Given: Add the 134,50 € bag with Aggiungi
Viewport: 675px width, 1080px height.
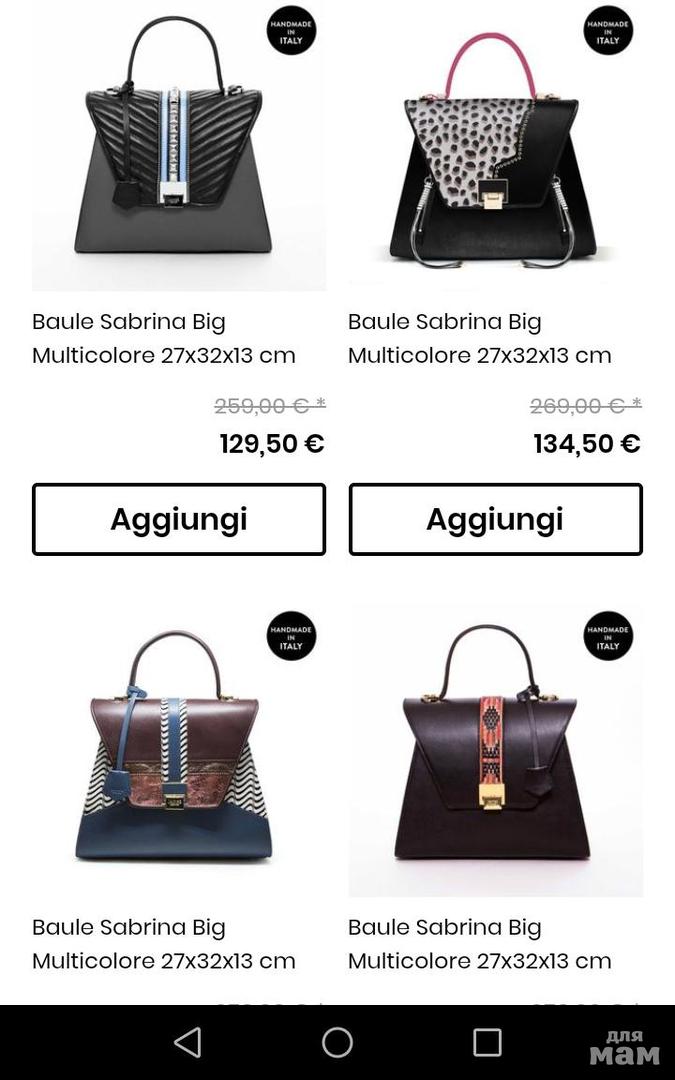Looking at the screenshot, I should coord(495,519).
